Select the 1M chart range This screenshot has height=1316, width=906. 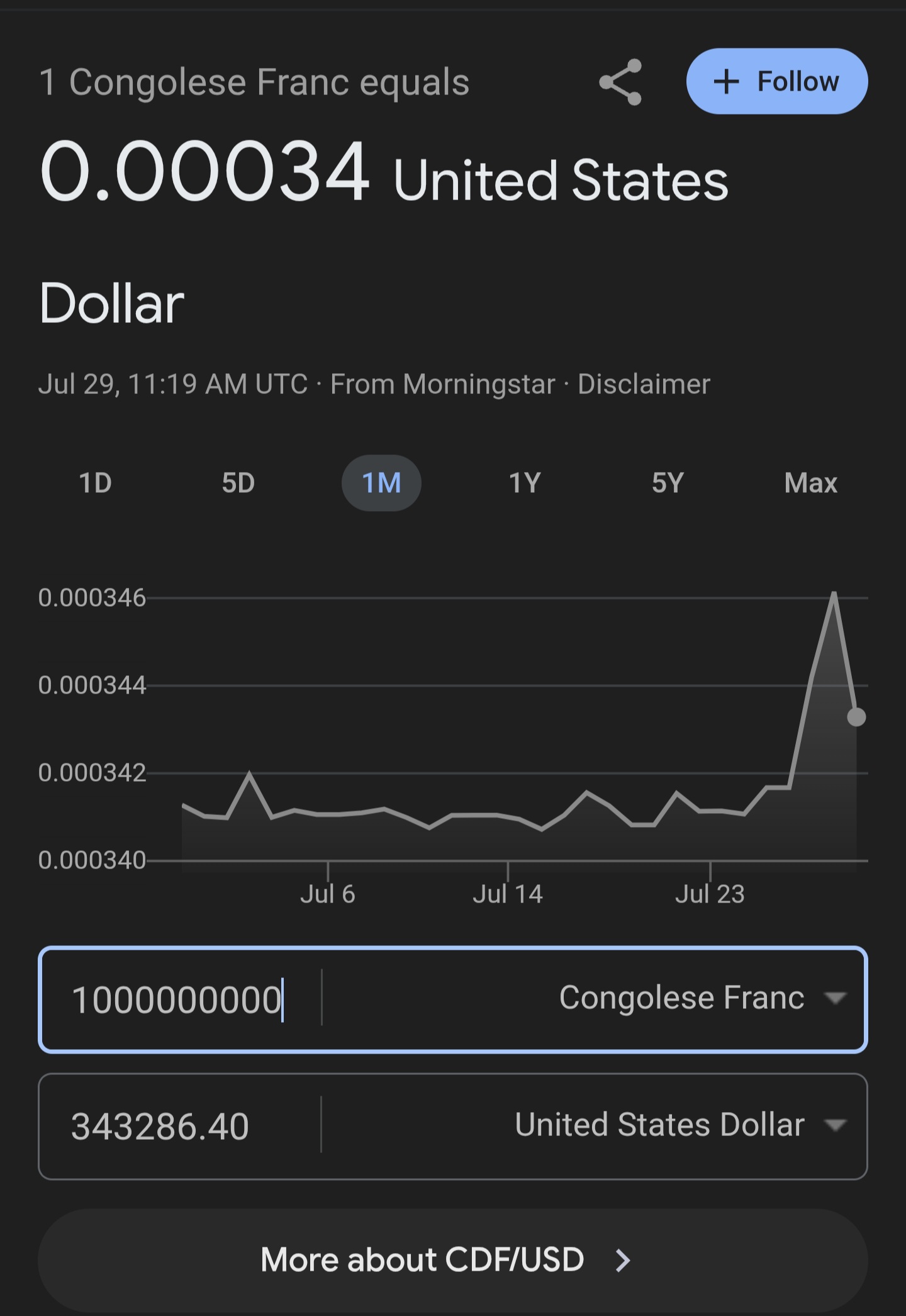pos(381,483)
